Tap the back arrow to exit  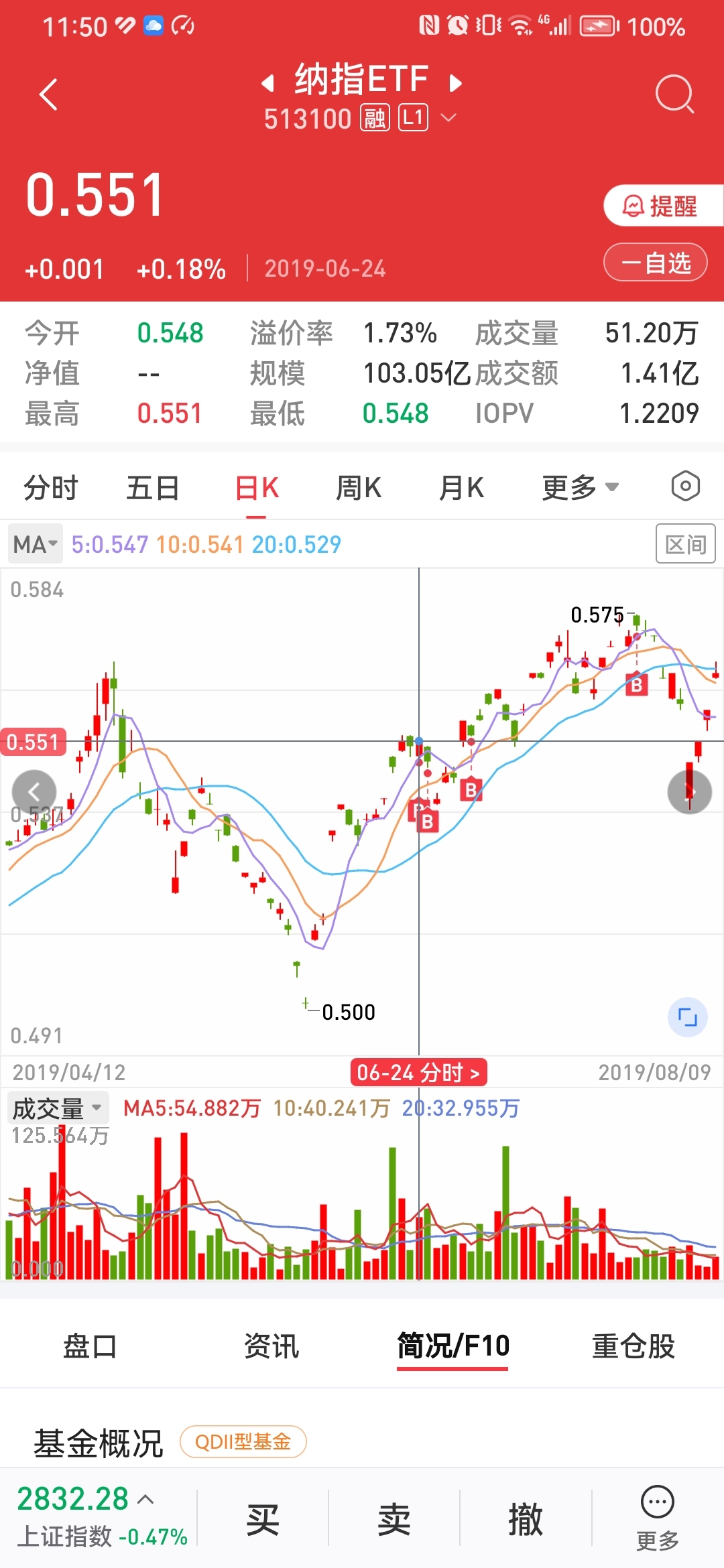[x=48, y=94]
